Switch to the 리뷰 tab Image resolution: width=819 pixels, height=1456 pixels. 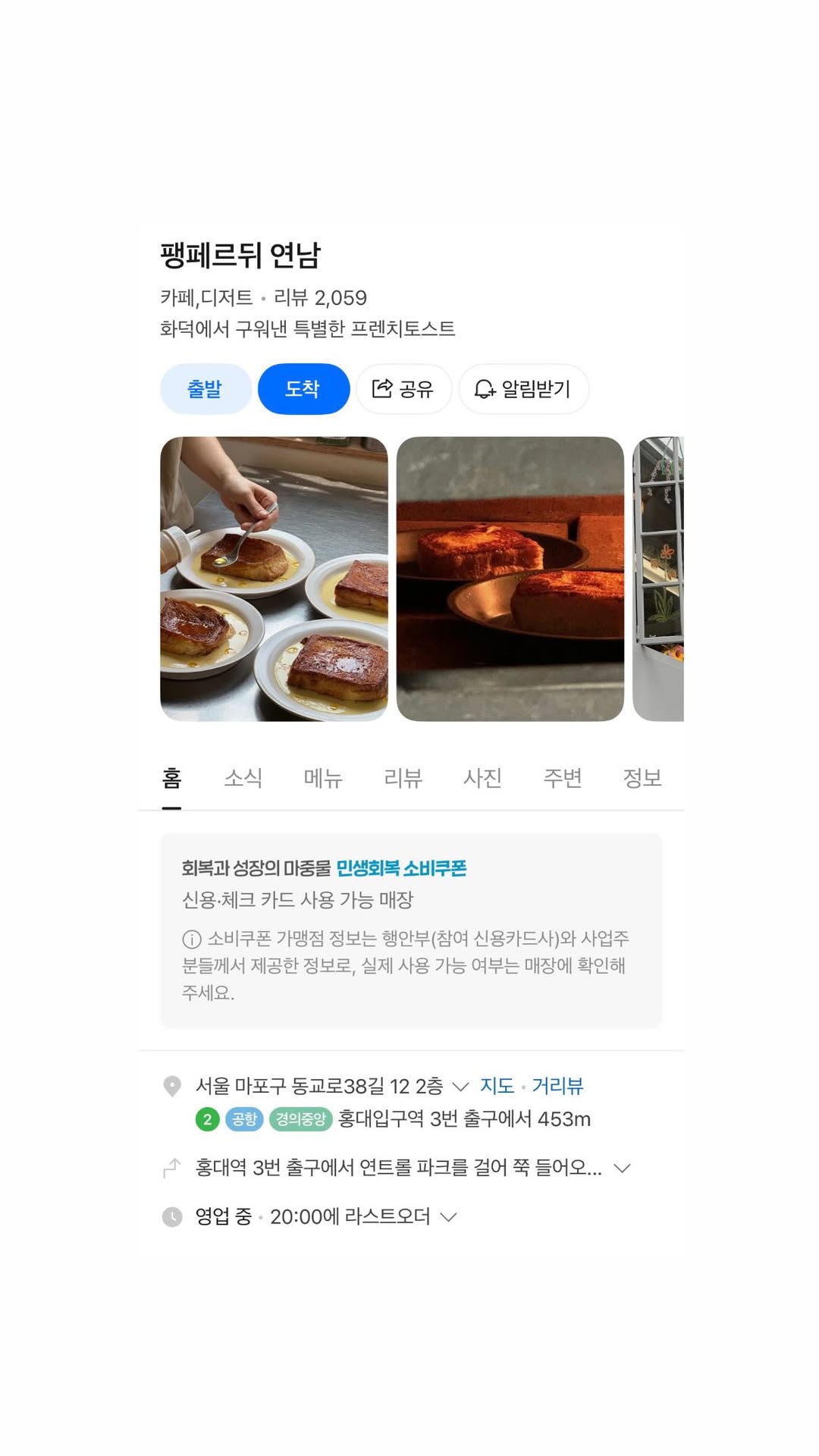tap(403, 778)
